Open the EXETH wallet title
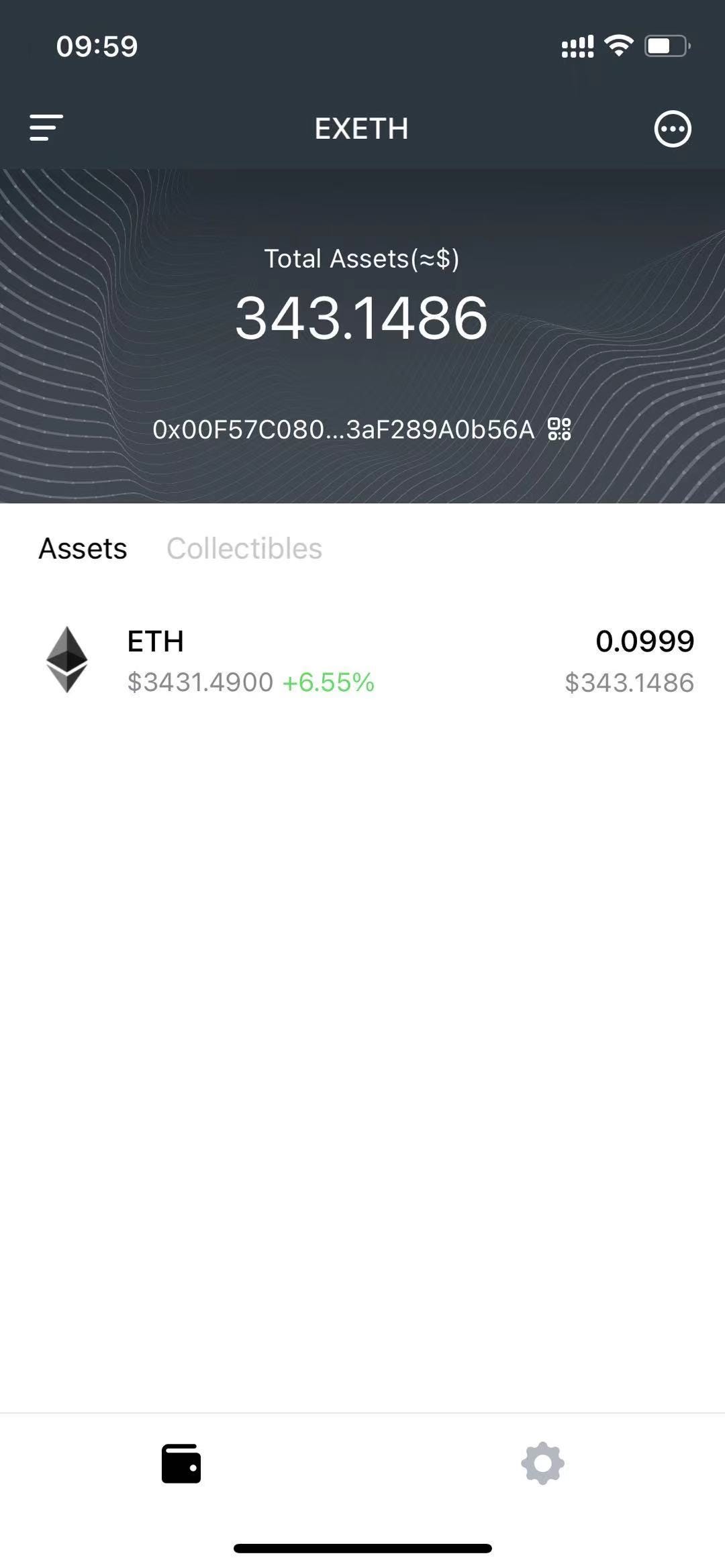 [361, 128]
